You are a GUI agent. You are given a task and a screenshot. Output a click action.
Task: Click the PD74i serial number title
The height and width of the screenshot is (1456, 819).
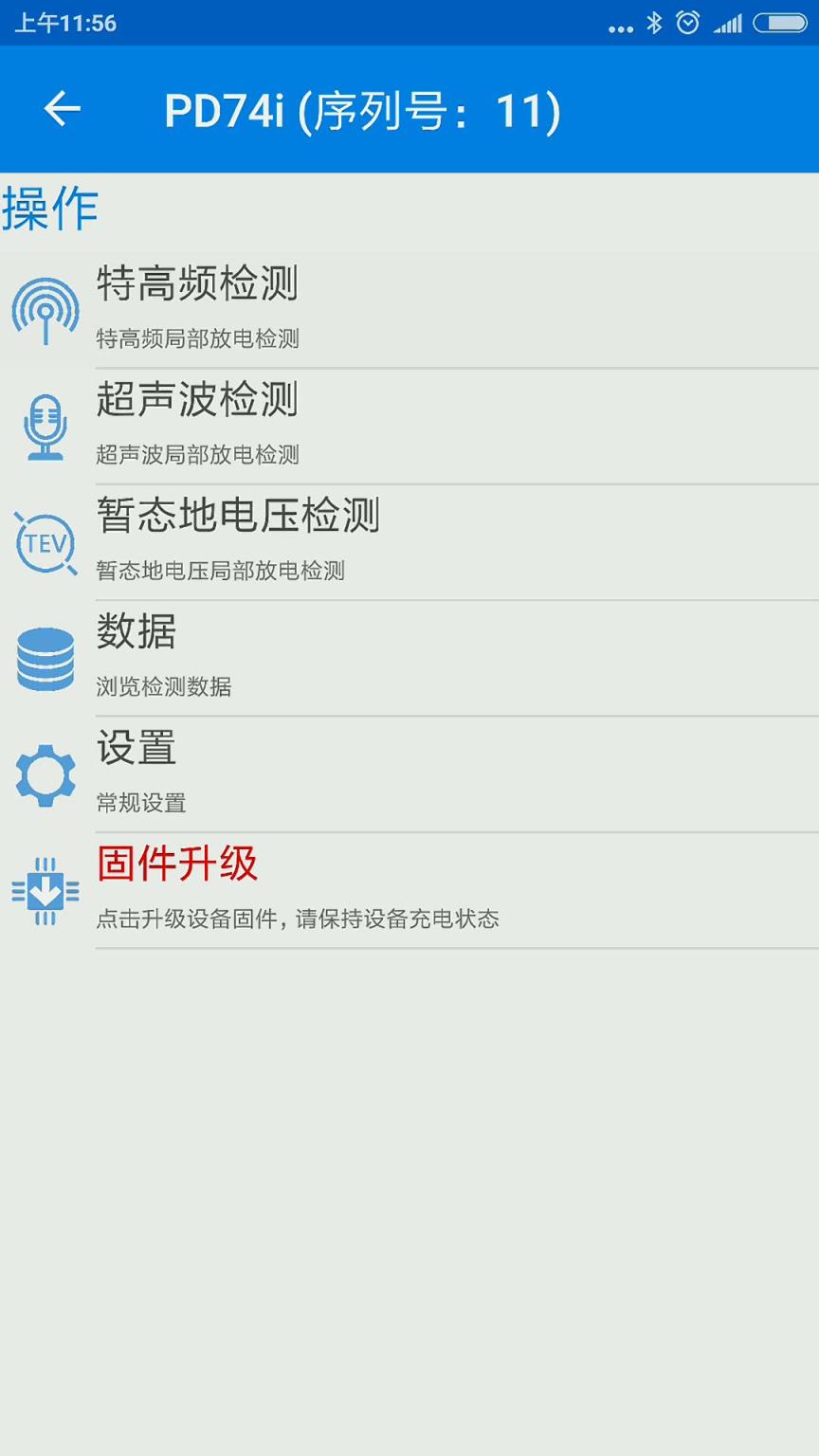pyautogui.click(x=365, y=109)
